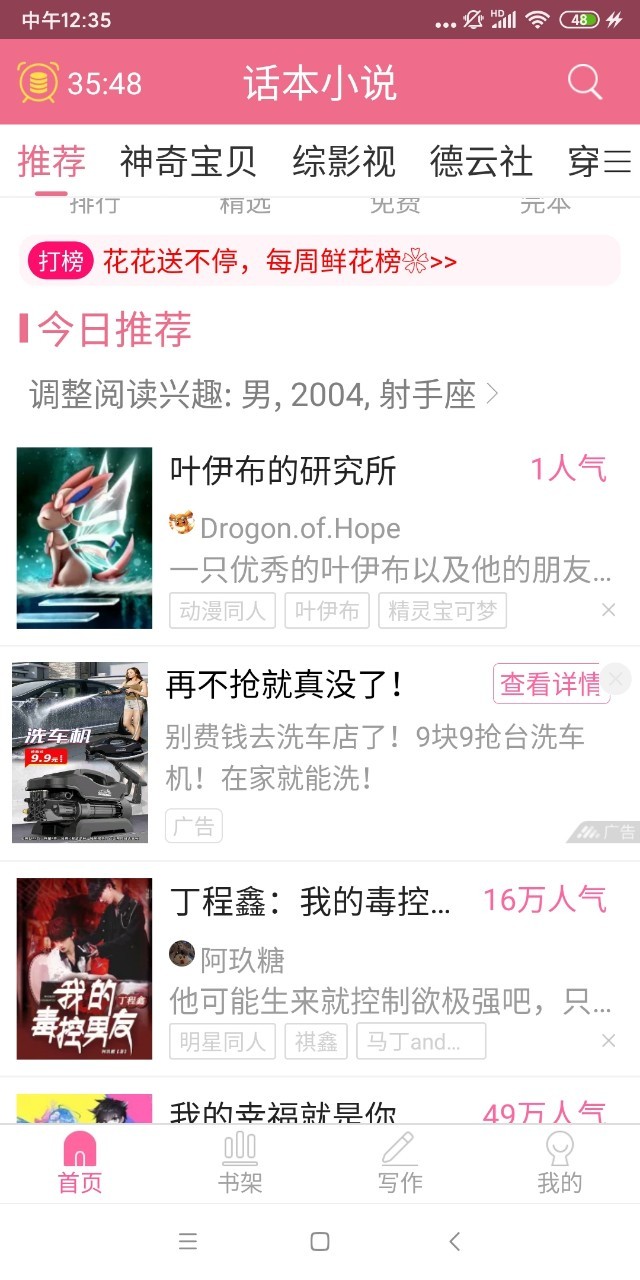Tap the coin timer reward icon
This screenshot has width=640, height=1280.
click(x=38, y=82)
